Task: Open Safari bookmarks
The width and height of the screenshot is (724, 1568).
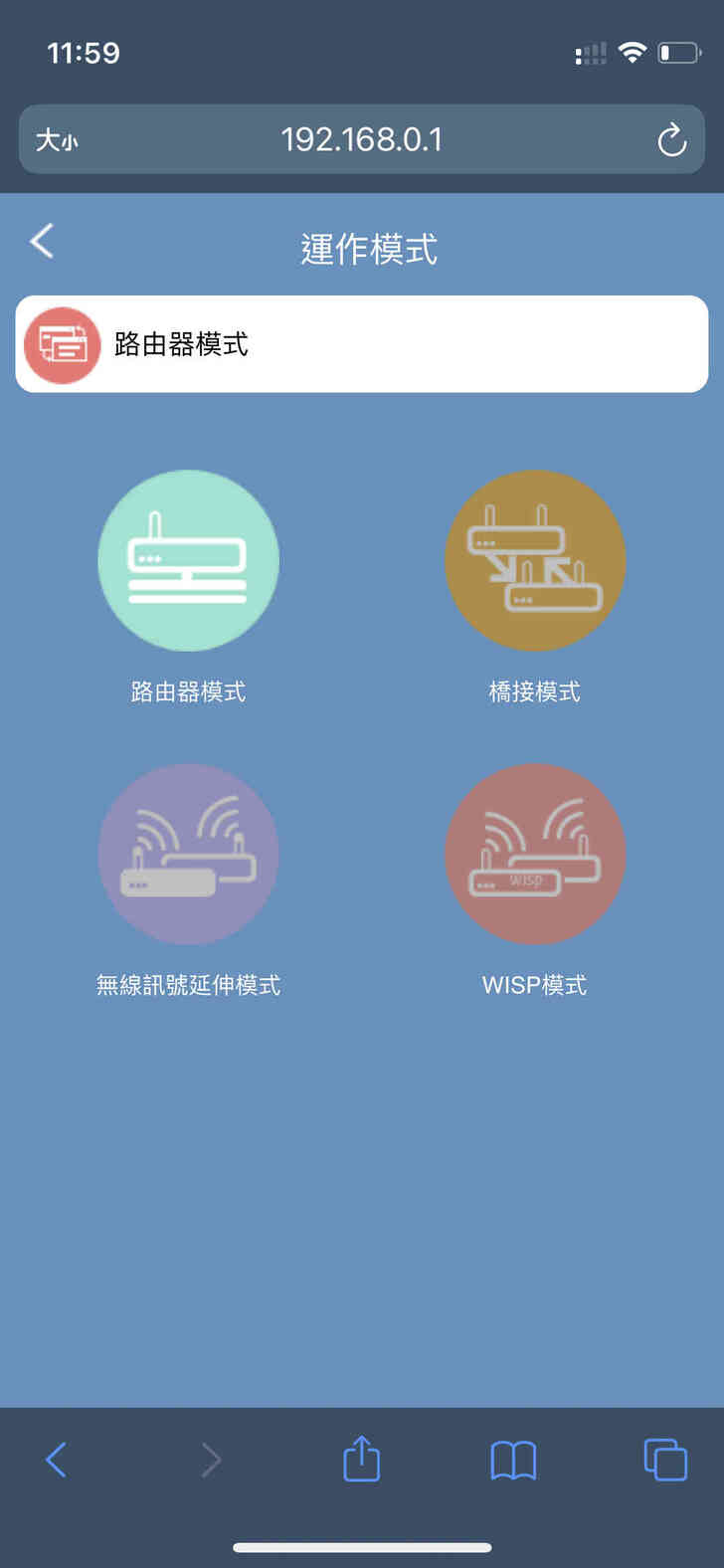Action: (x=513, y=1461)
